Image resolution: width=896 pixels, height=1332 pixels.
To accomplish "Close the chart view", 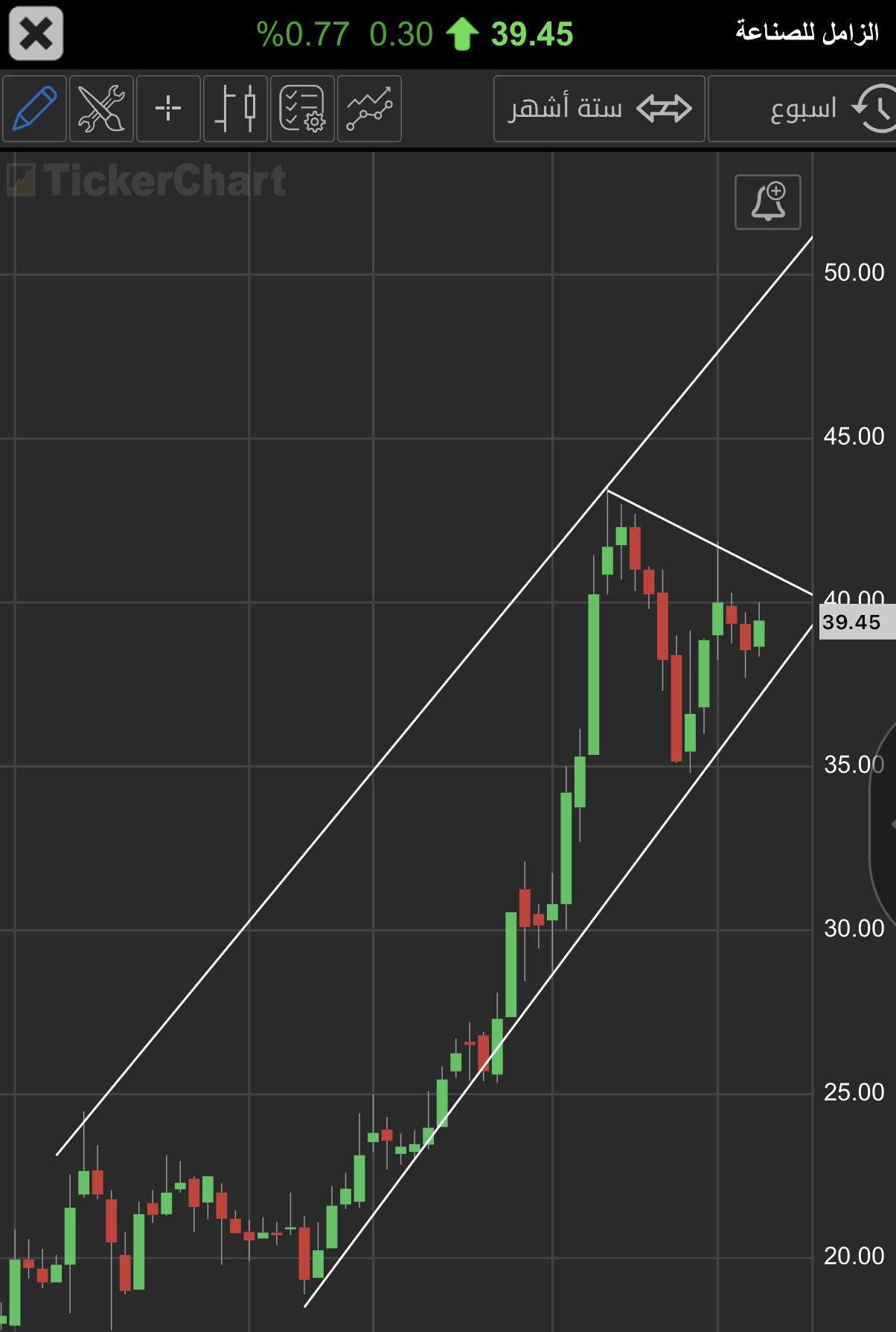I will (35, 34).
